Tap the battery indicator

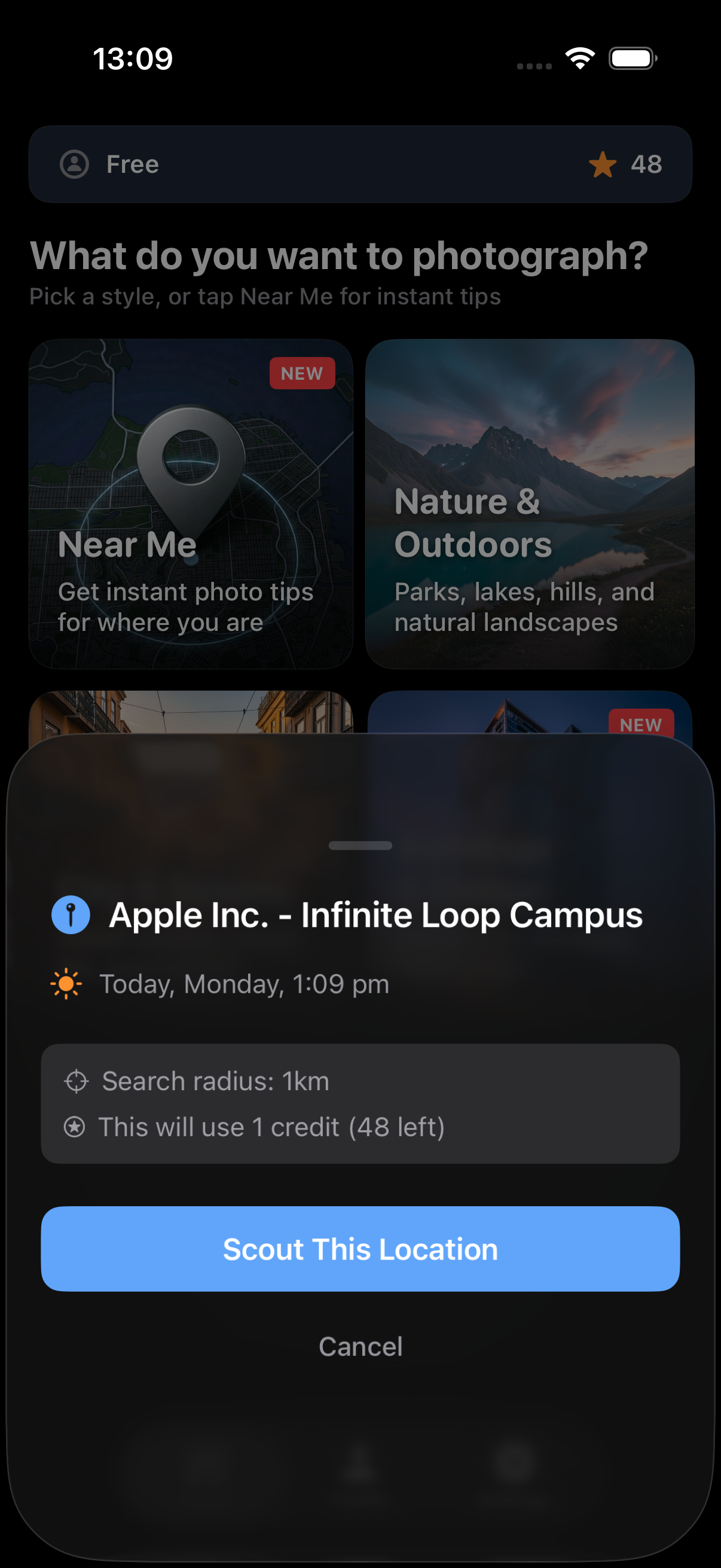pos(632,57)
